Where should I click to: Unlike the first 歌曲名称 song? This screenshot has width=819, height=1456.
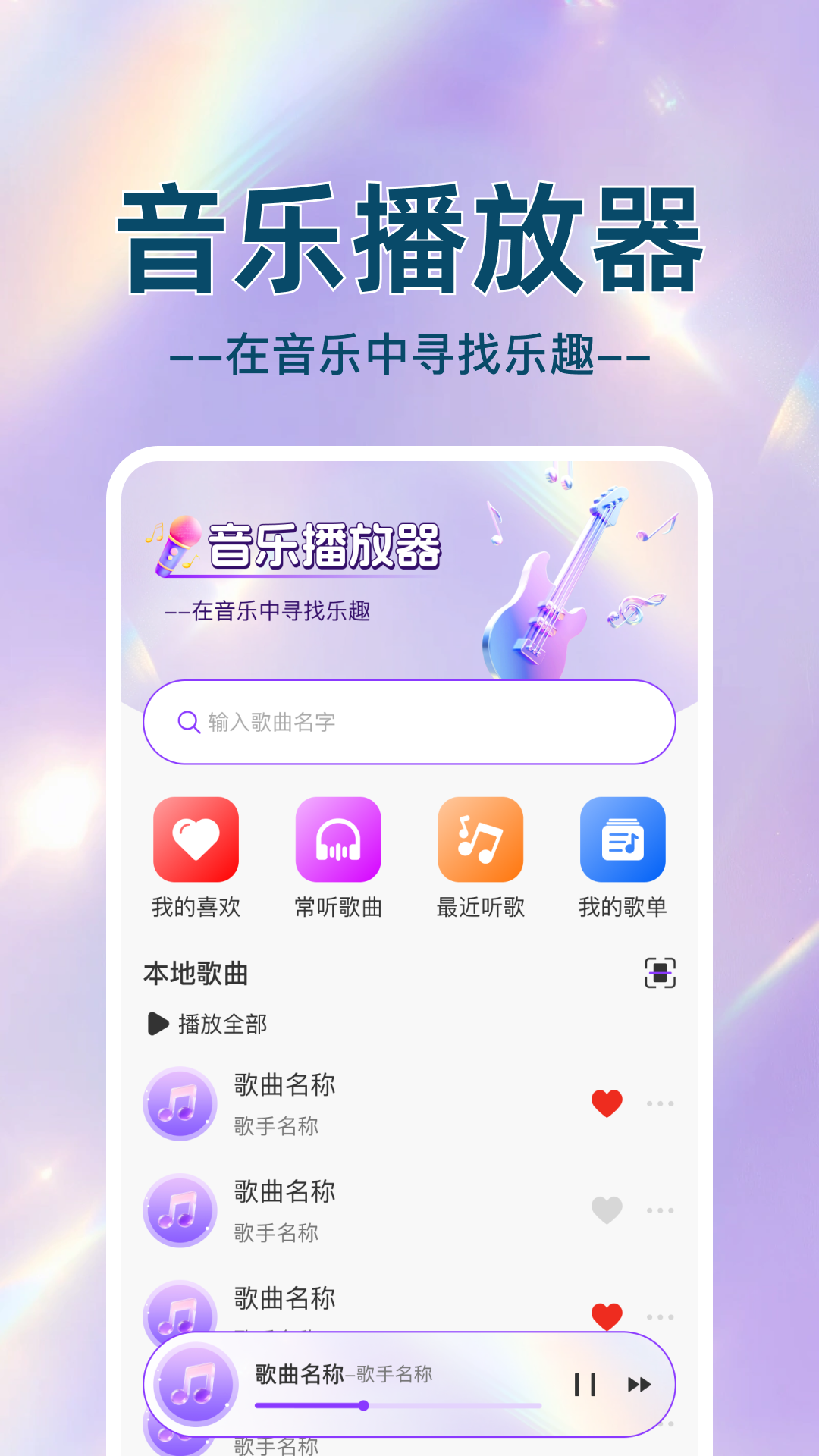coord(606,1103)
